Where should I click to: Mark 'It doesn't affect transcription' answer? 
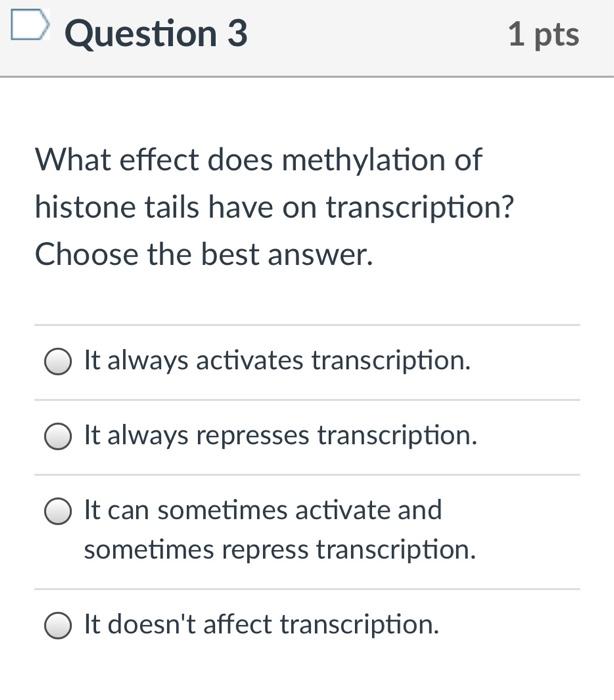[58, 625]
